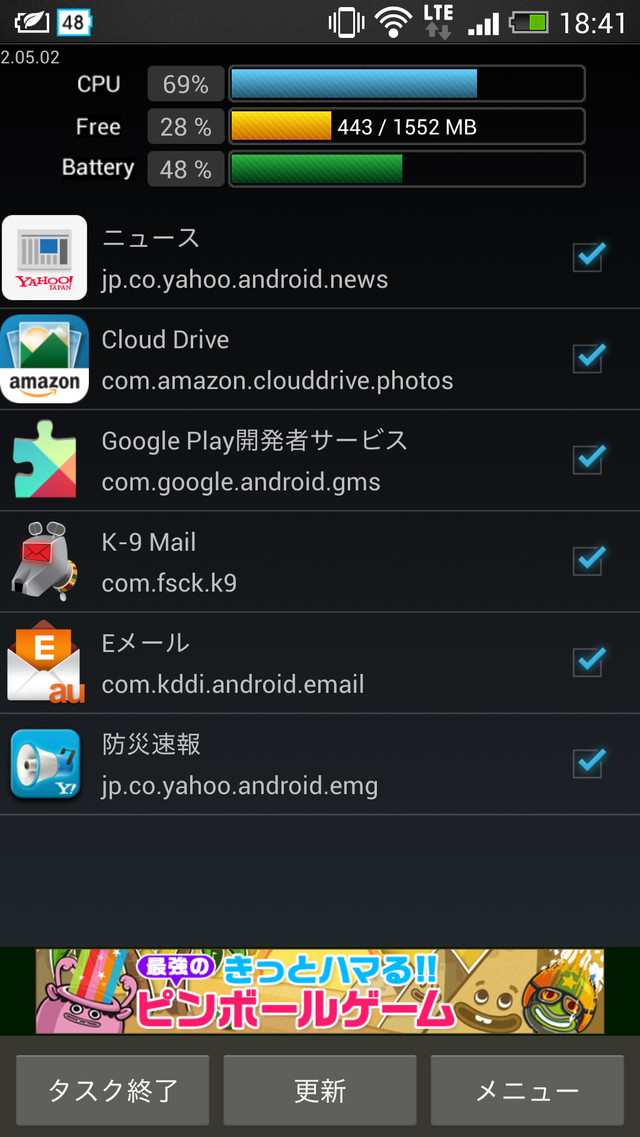The image size is (640, 1137).
Task: Toggle the K-9 Mail checkbox
Action: point(588,560)
